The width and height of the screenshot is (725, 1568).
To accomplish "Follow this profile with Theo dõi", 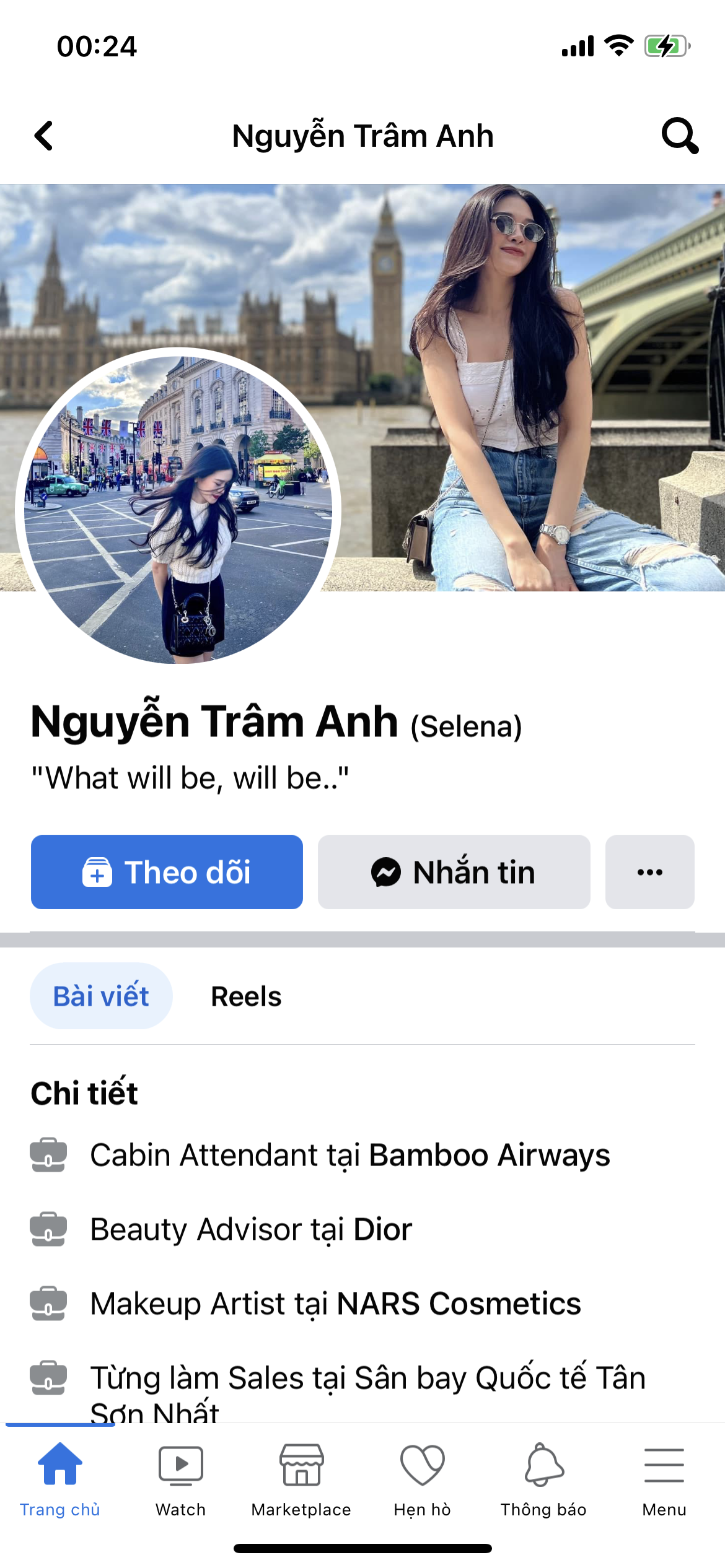I will 167,872.
